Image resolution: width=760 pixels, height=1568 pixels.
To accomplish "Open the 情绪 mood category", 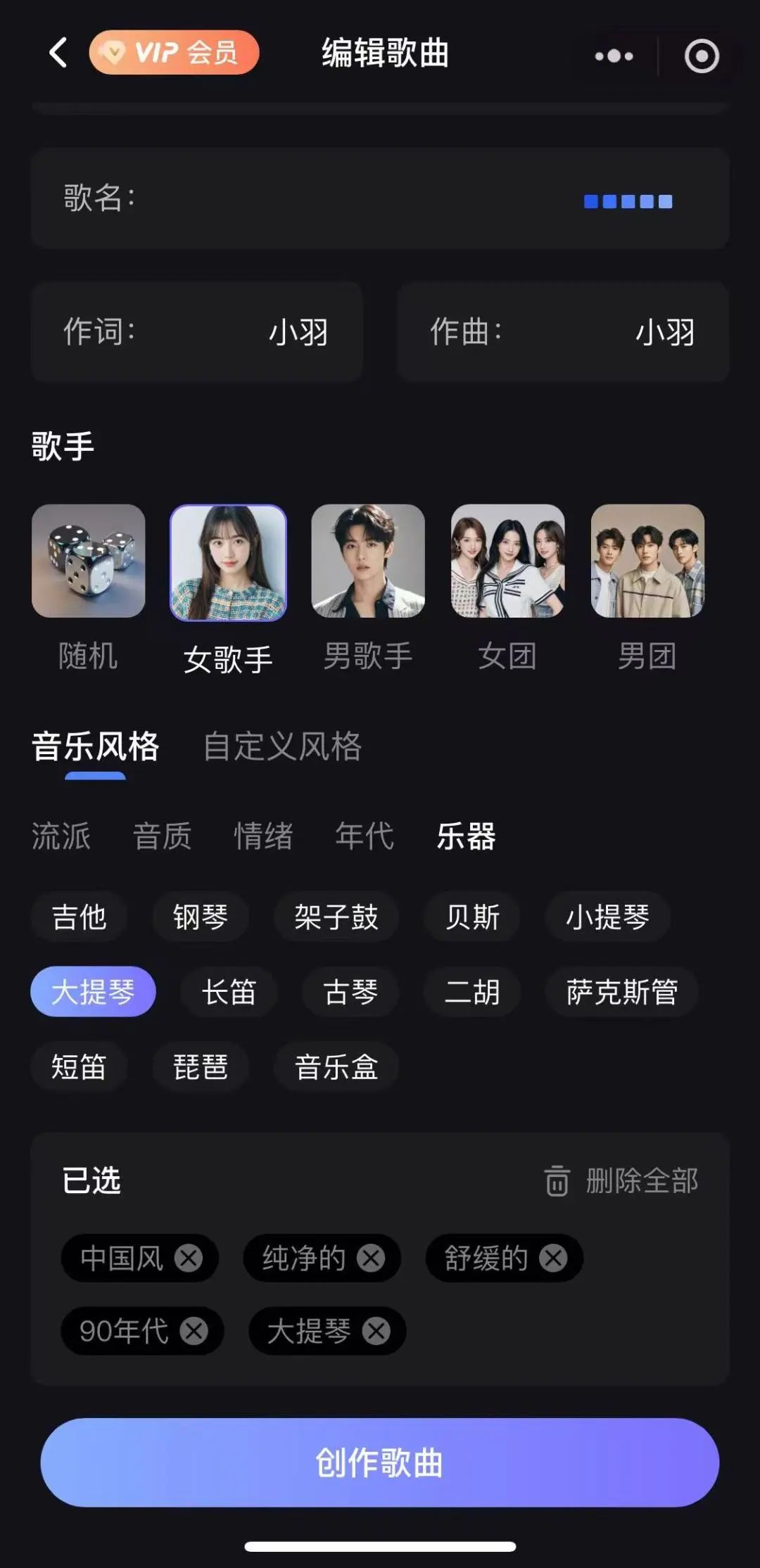I will (263, 836).
